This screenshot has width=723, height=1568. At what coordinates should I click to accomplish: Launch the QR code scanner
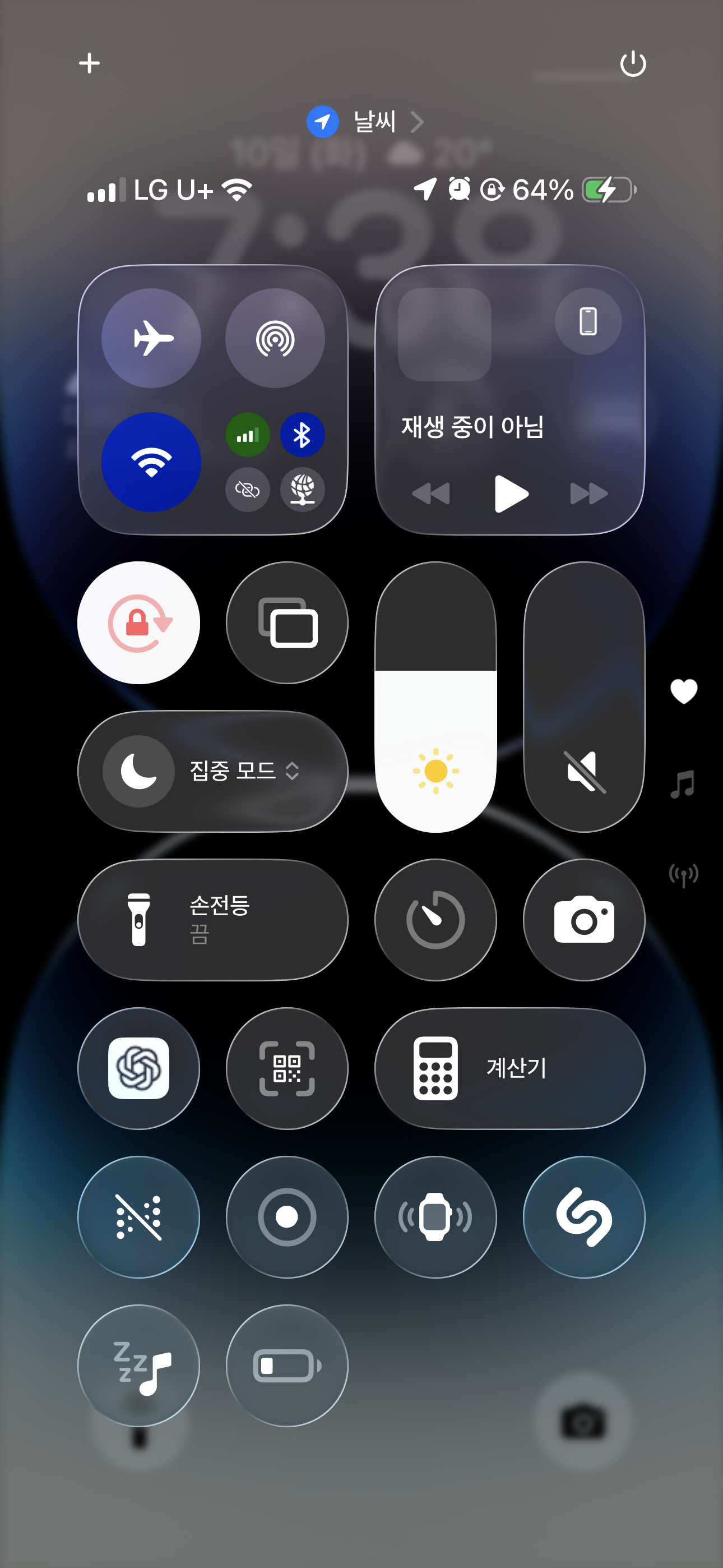(286, 1068)
